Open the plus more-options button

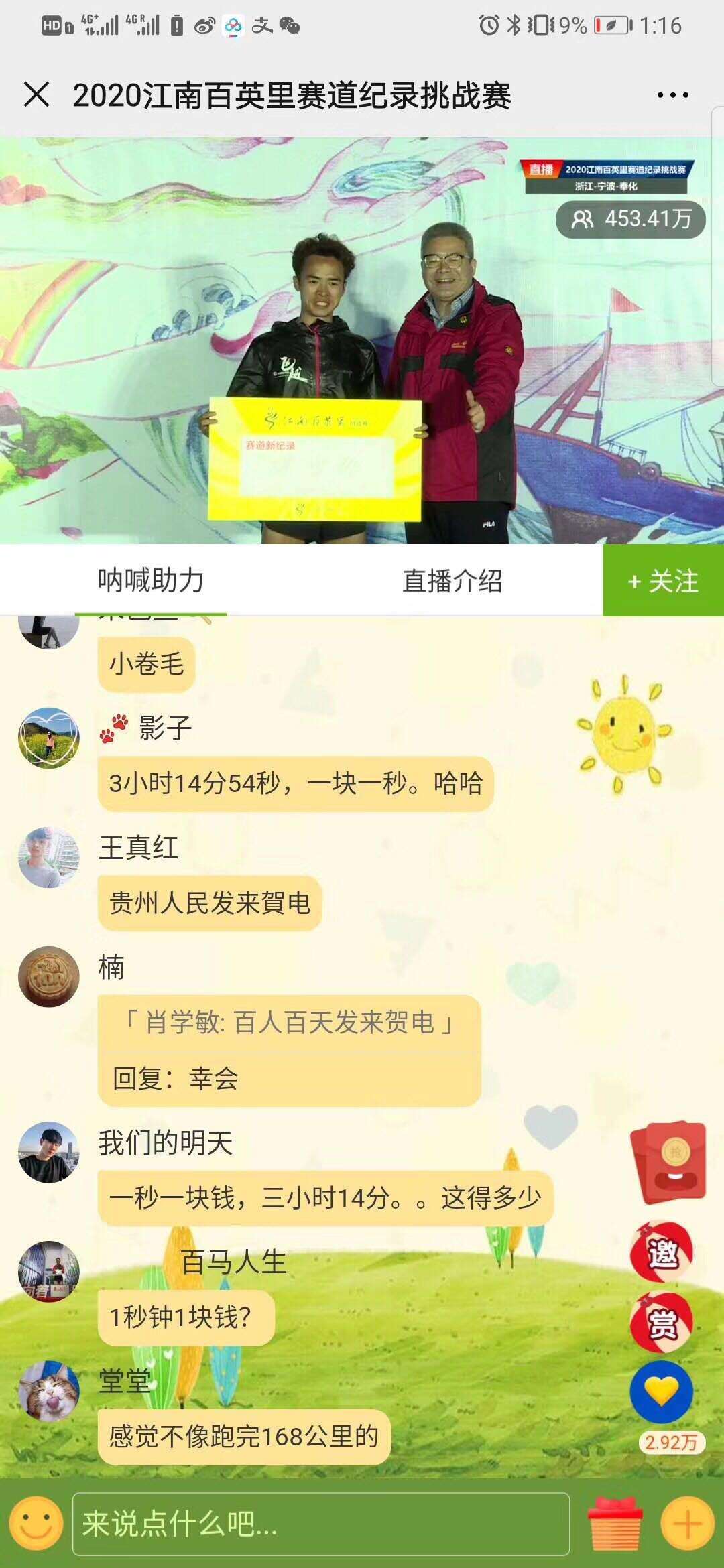(x=688, y=1524)
